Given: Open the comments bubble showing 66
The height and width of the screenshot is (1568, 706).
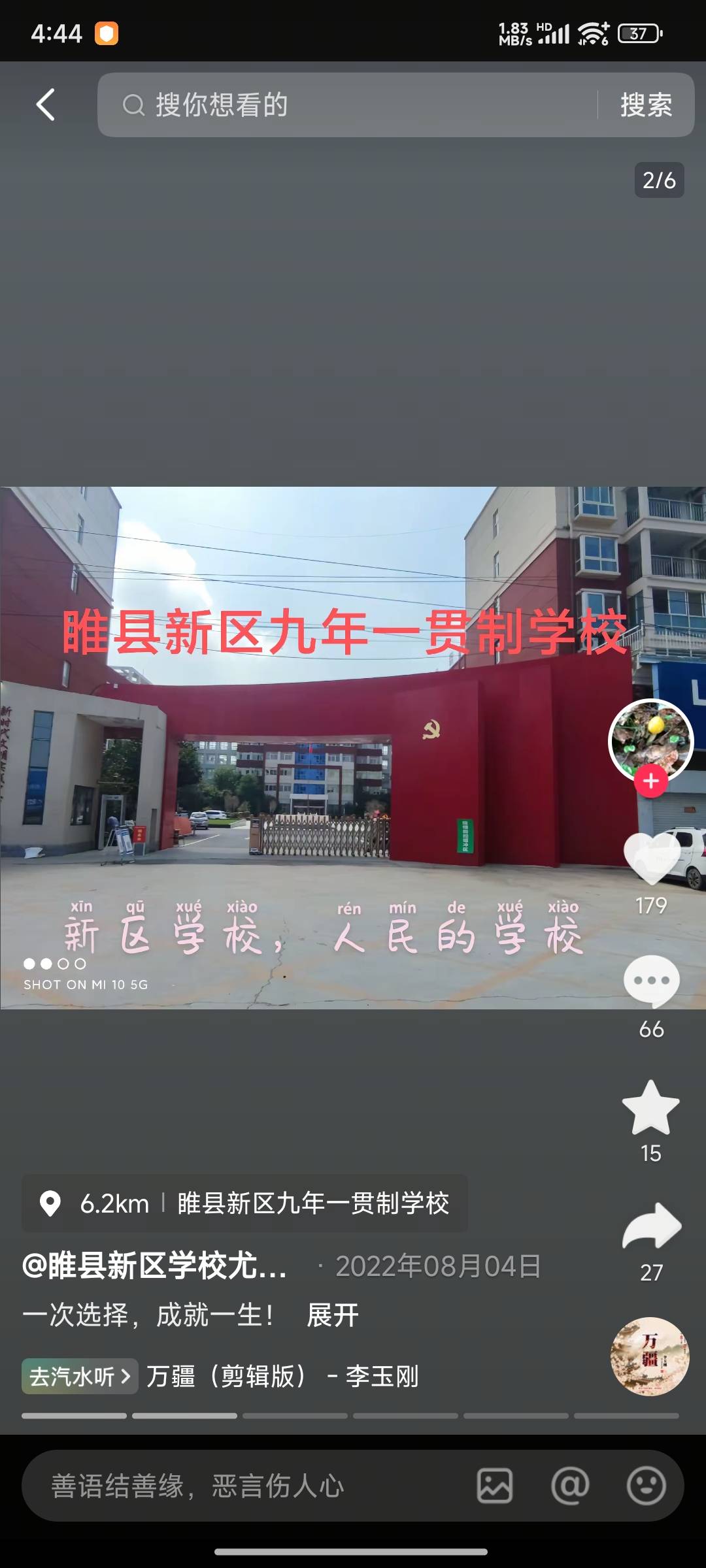Looking at the screenshot, I should (650, 981).
